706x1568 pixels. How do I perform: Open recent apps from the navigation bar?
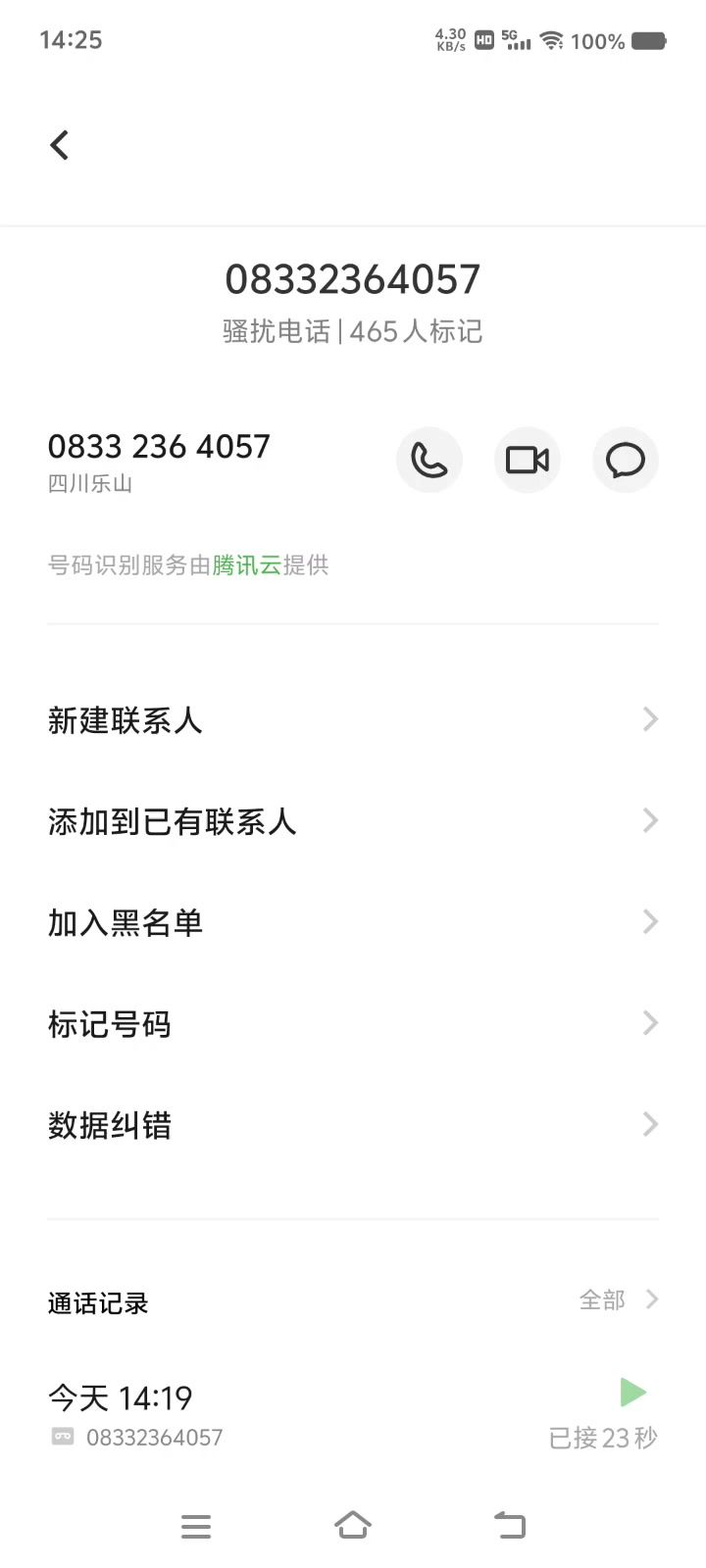(x=196, y=1526)
